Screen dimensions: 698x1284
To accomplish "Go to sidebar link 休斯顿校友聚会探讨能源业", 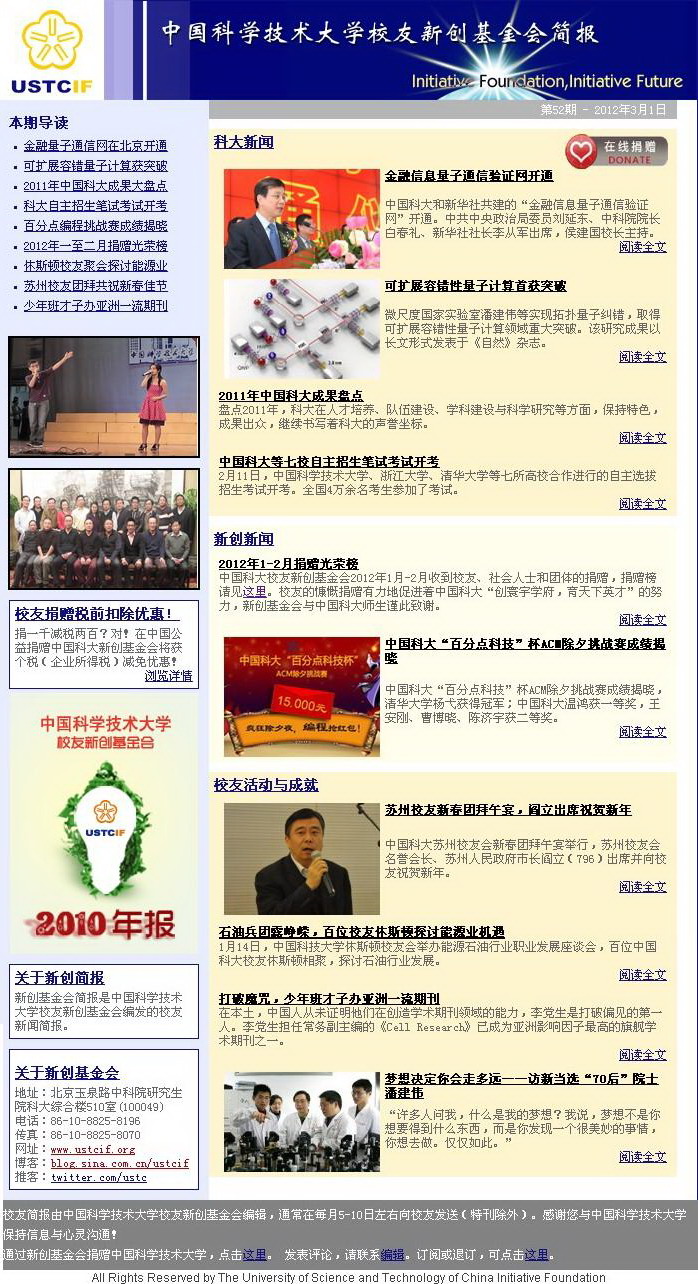I will tap(95, 266).
